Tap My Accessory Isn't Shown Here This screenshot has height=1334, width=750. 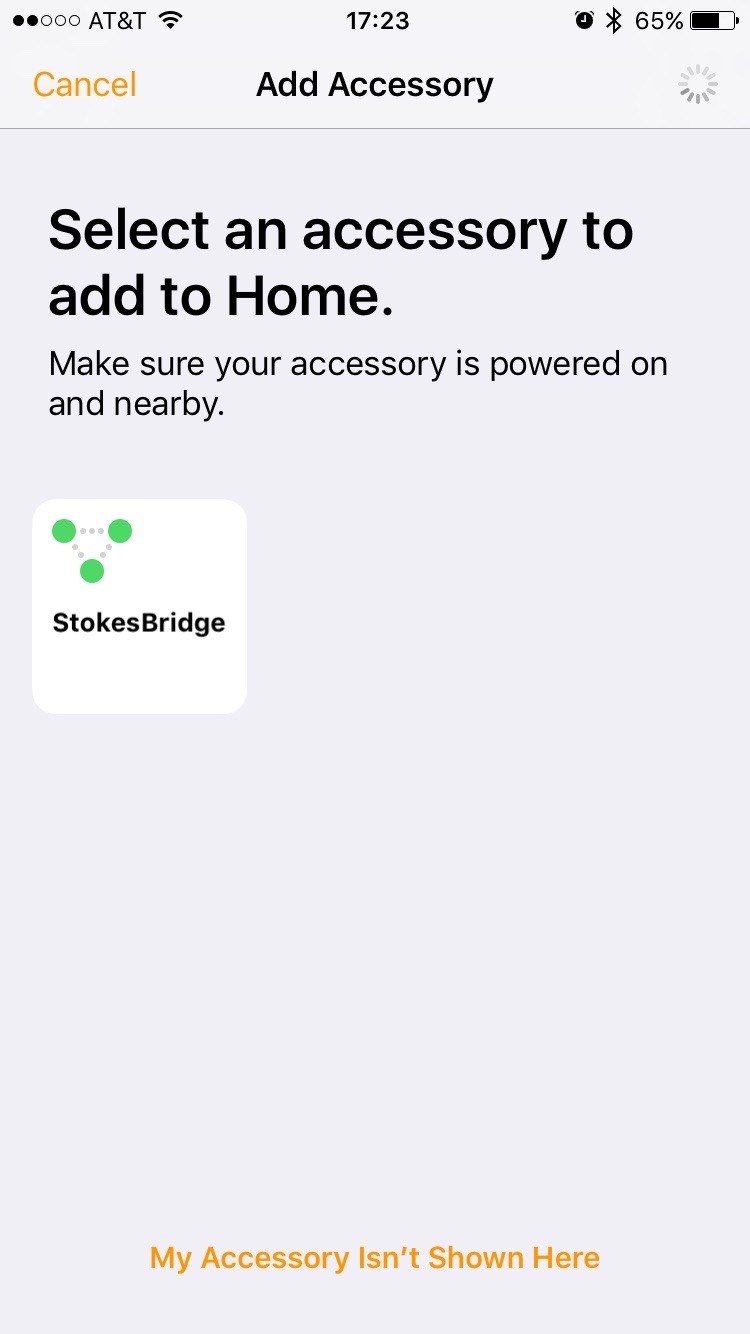pos(375,1258)
